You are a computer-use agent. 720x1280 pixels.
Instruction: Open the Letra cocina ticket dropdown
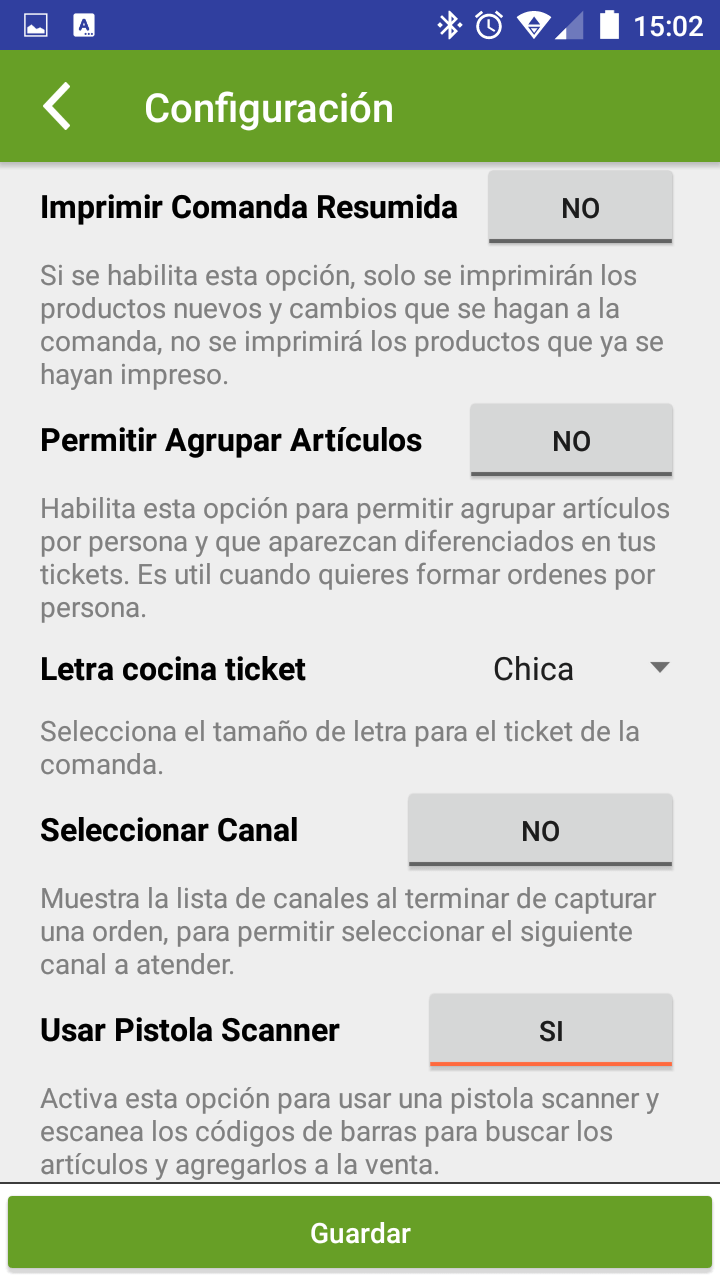click(x=579, y=669)
